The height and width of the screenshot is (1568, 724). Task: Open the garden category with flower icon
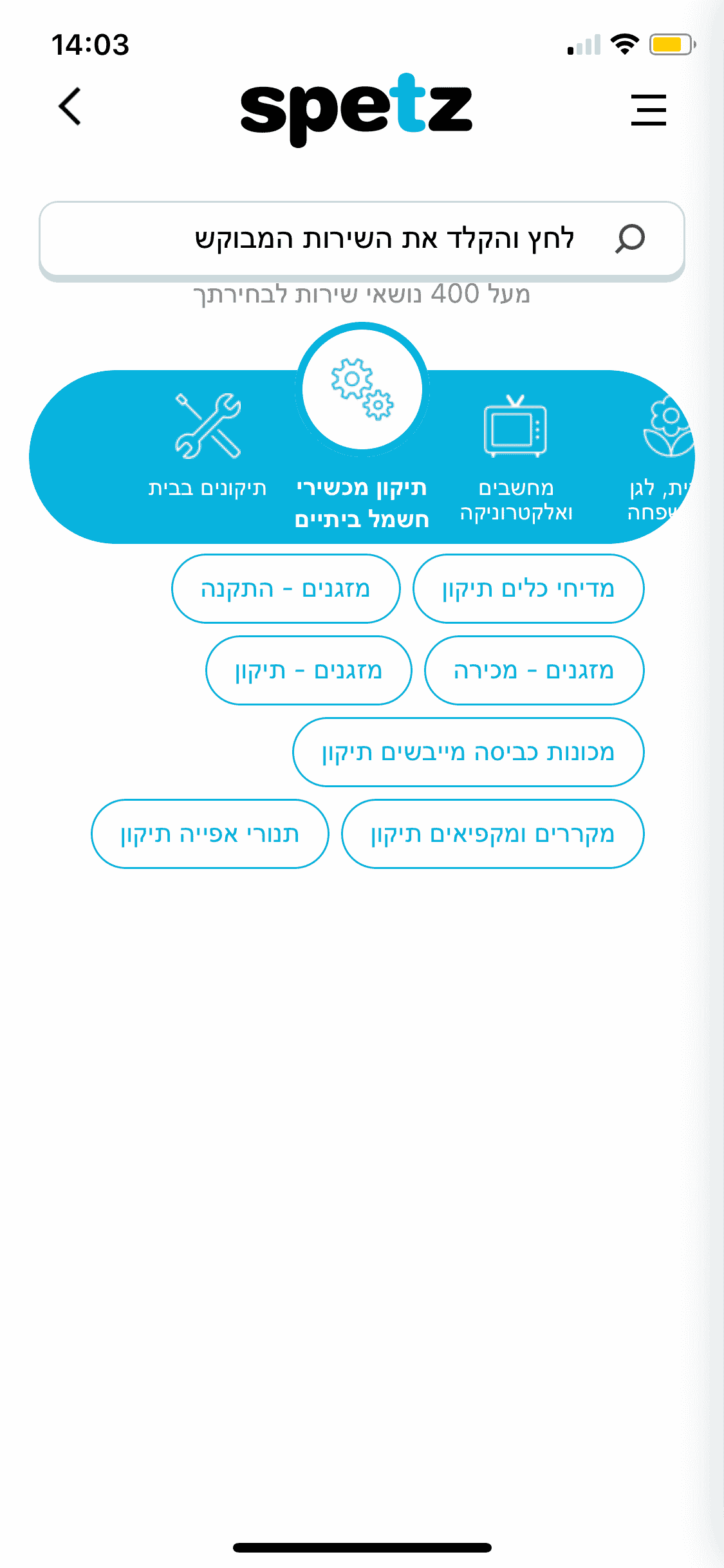tap(664, 457)
